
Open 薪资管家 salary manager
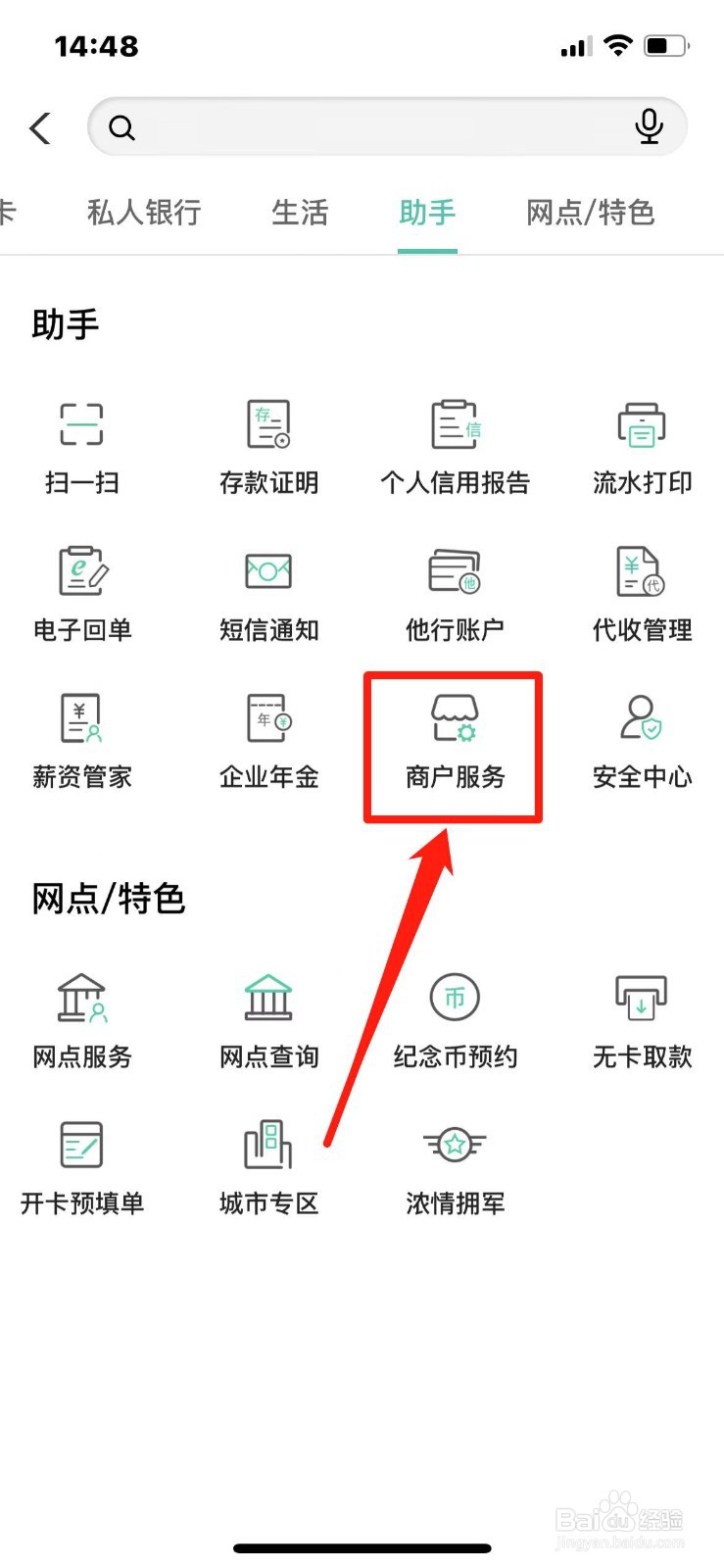tap(81, 742)
